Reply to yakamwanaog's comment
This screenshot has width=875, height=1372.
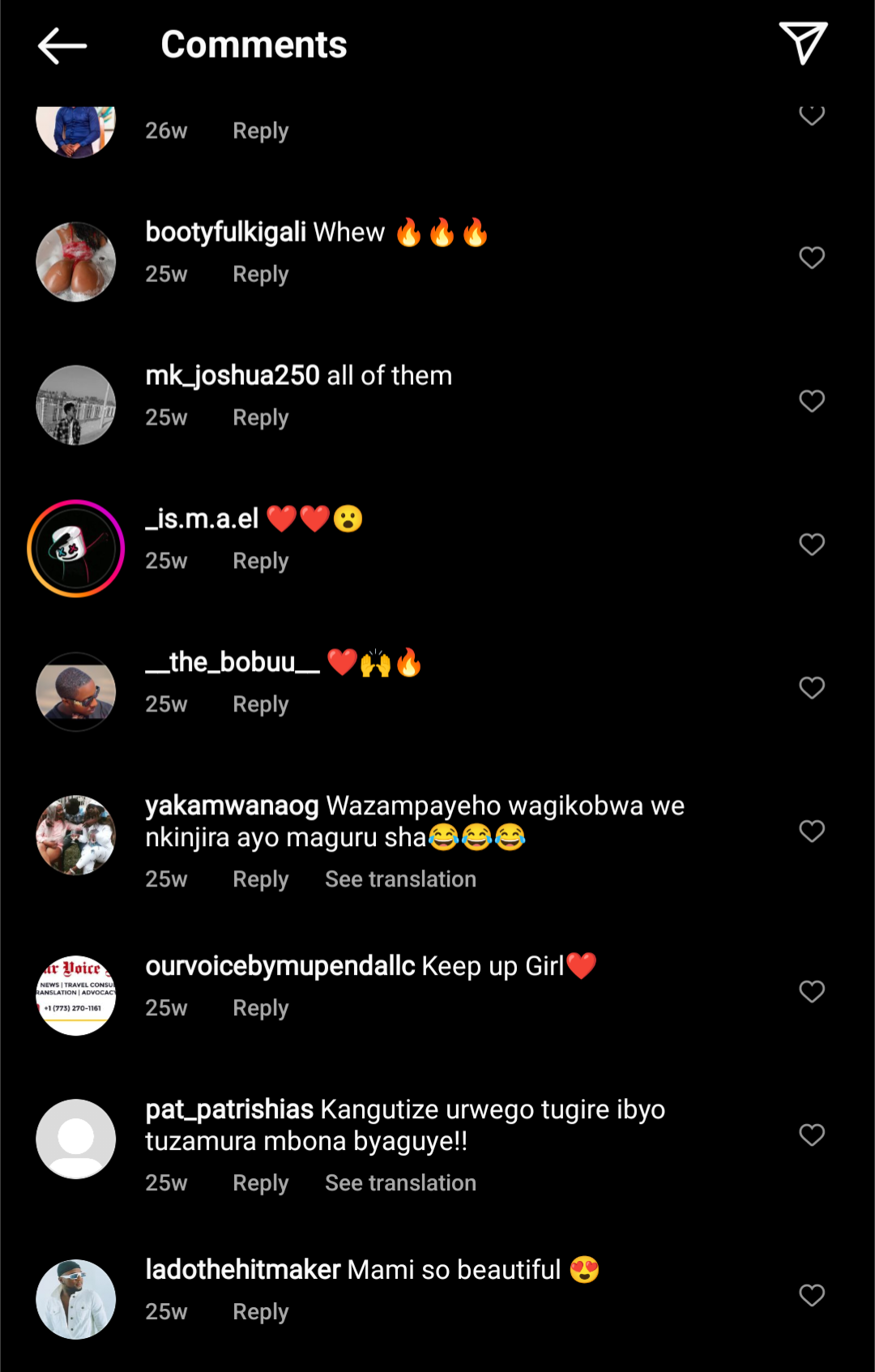point(260,879)
